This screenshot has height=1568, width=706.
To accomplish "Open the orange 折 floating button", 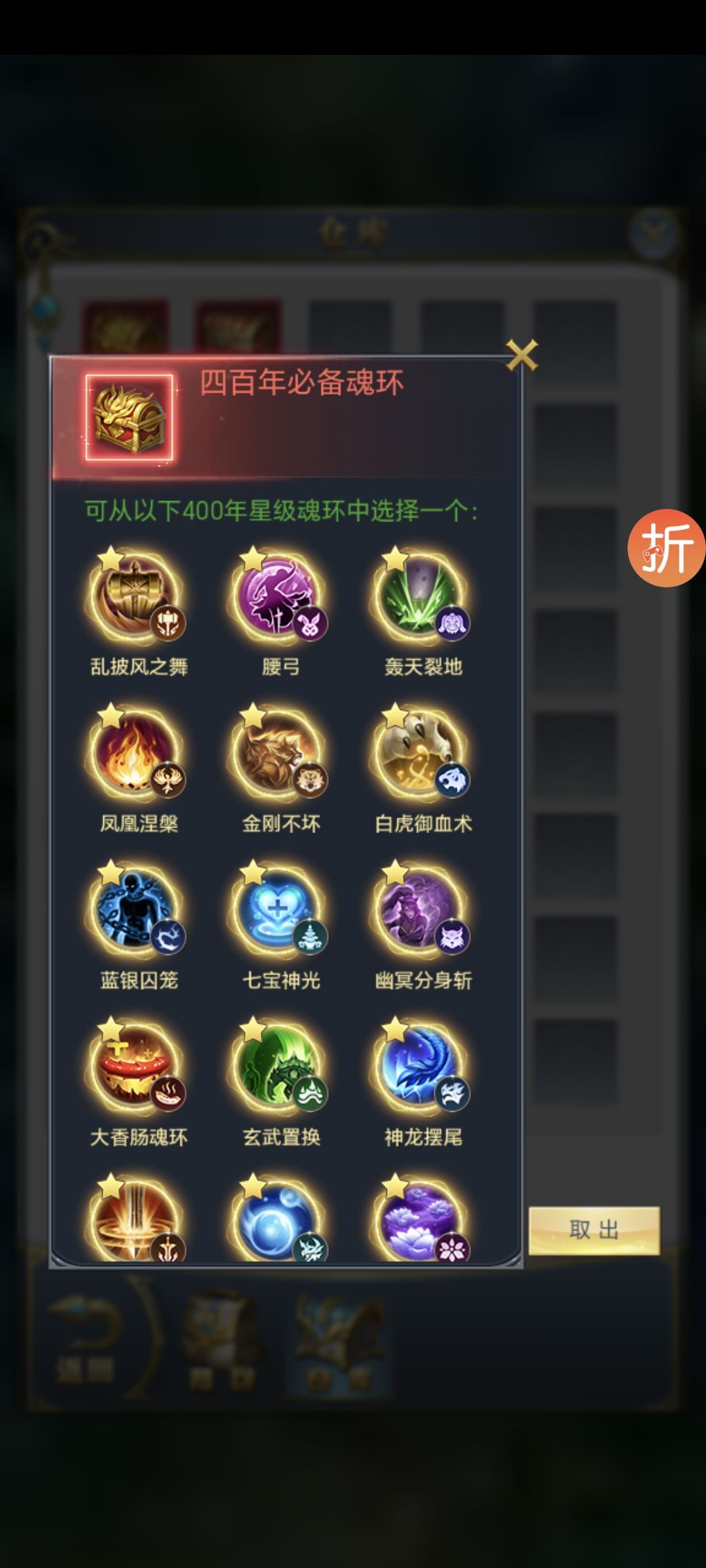I will [666, 547].
